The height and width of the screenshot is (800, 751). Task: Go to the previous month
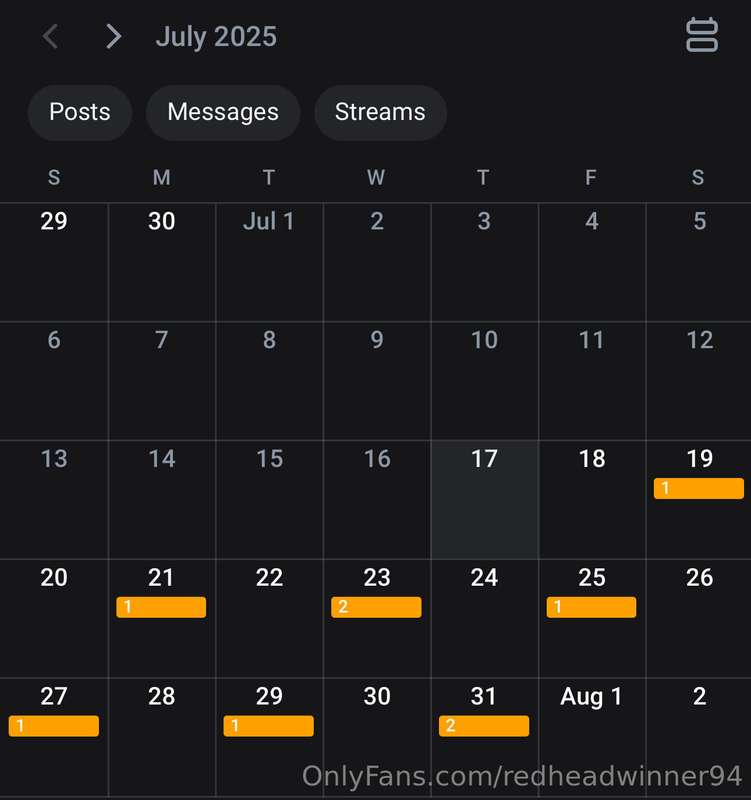[x=51, y=37]
